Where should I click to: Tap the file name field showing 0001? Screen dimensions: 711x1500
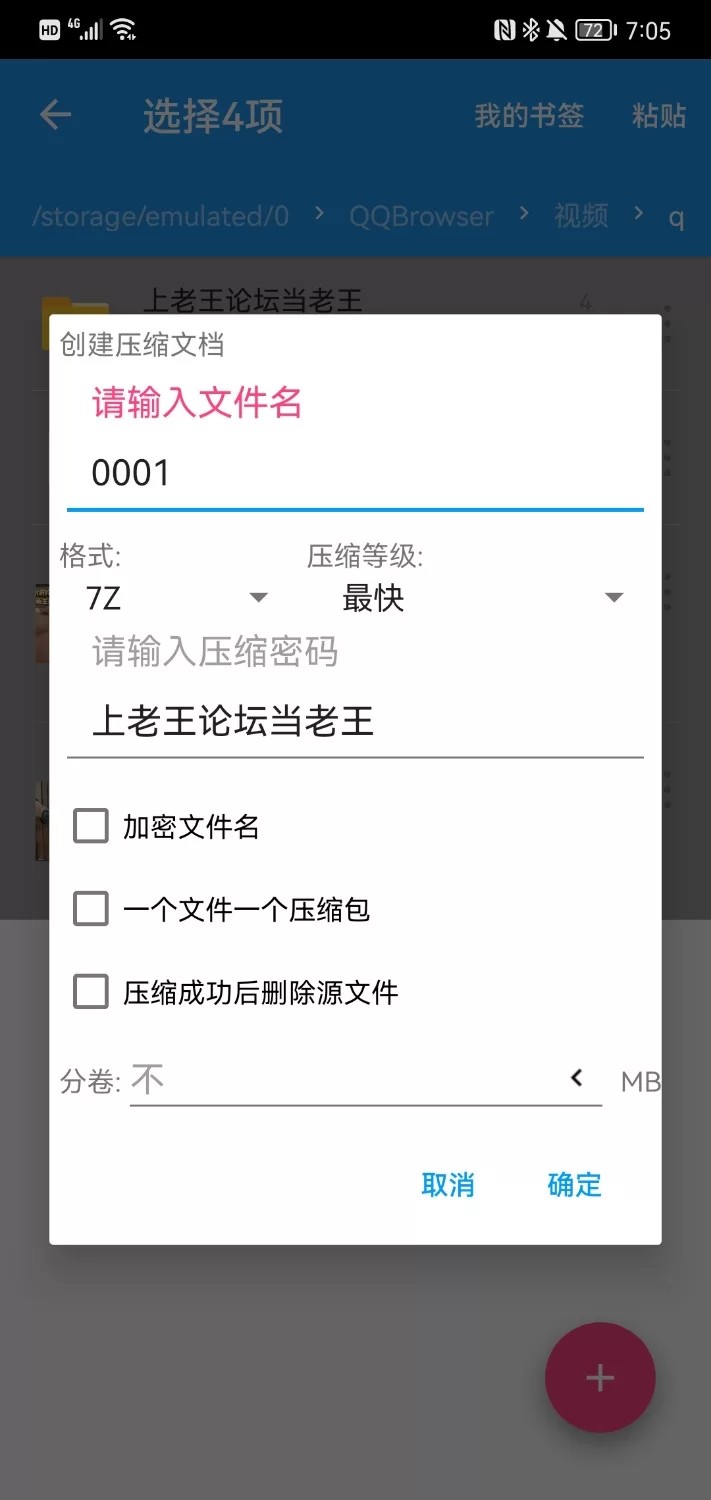[355, 473]
